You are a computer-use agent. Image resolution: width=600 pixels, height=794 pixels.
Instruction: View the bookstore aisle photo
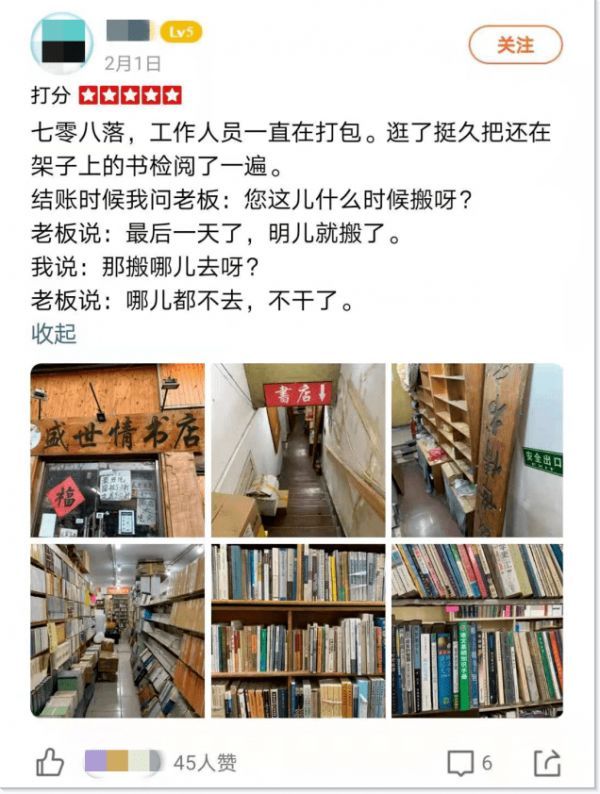pyautogui.click(x=117, y=630)
